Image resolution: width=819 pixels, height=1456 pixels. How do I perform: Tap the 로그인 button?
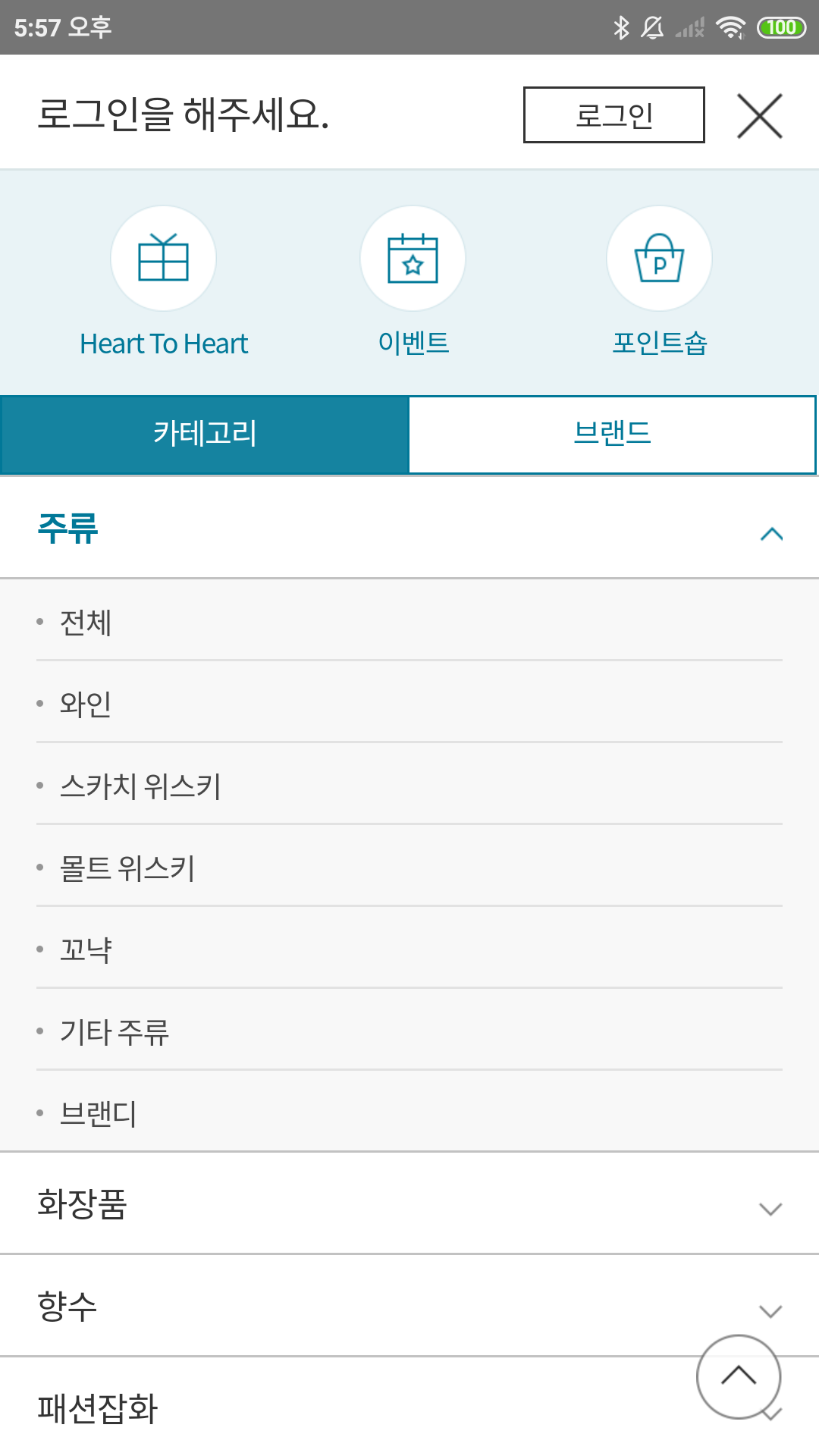(x=613, y=115)
